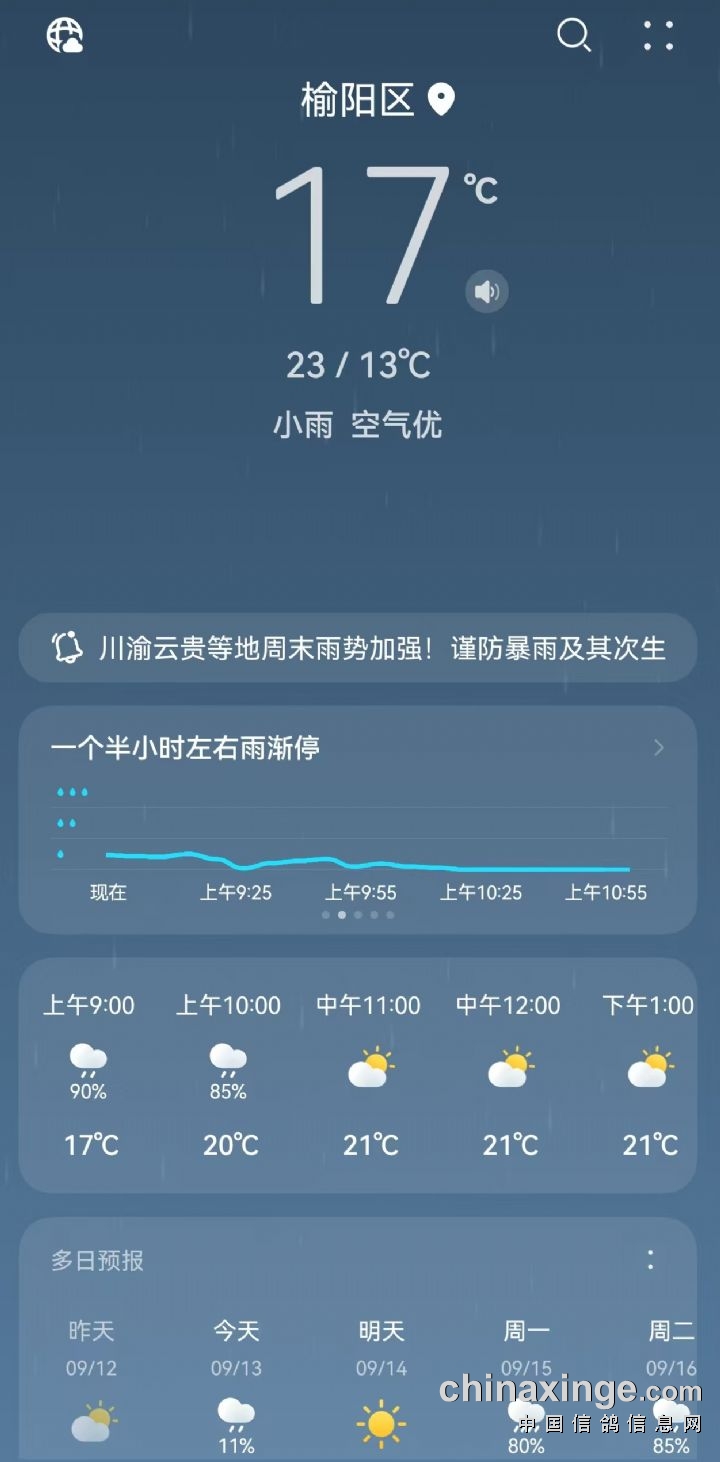
Task: Open the search icon
Action: tap(573, 36)
